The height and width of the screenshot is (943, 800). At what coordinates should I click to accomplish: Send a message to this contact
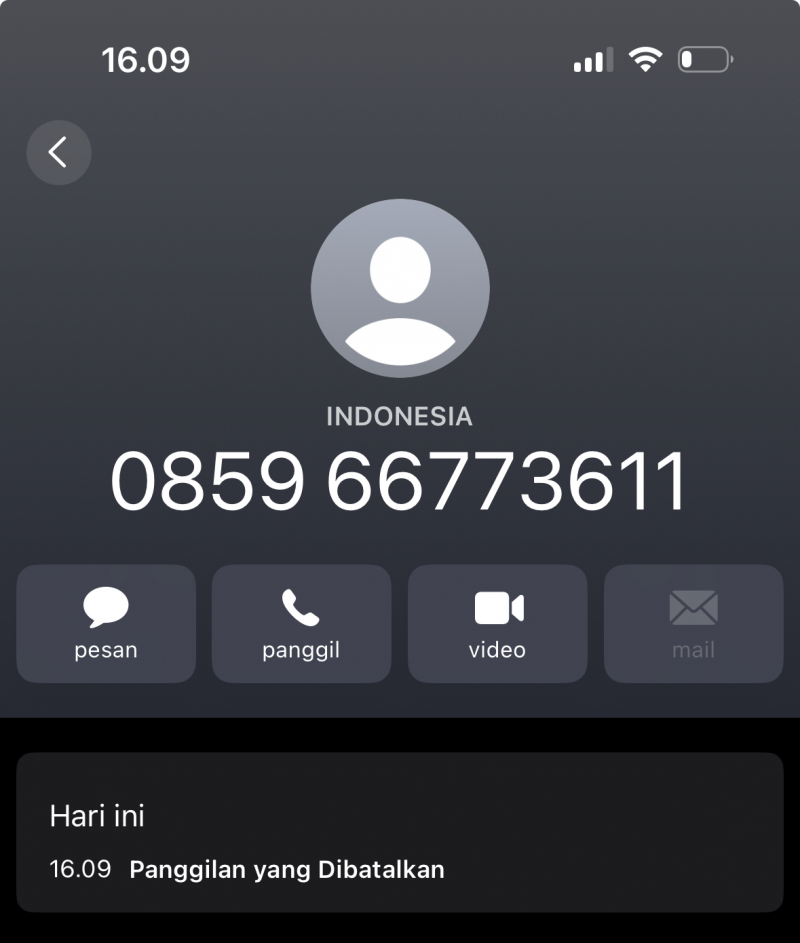pyautogui.click(x=105, y=624)
